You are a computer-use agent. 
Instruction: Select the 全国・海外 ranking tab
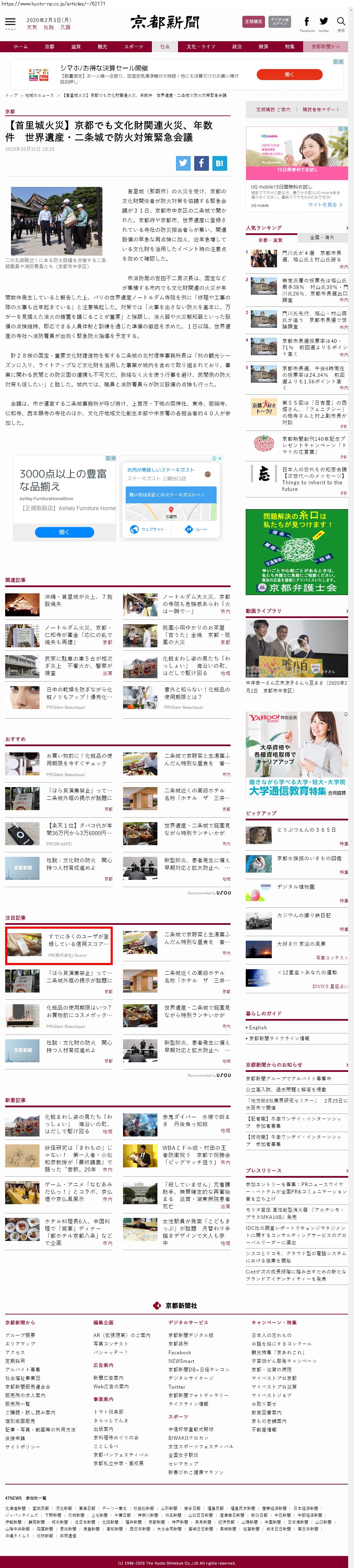coord(322,237)
